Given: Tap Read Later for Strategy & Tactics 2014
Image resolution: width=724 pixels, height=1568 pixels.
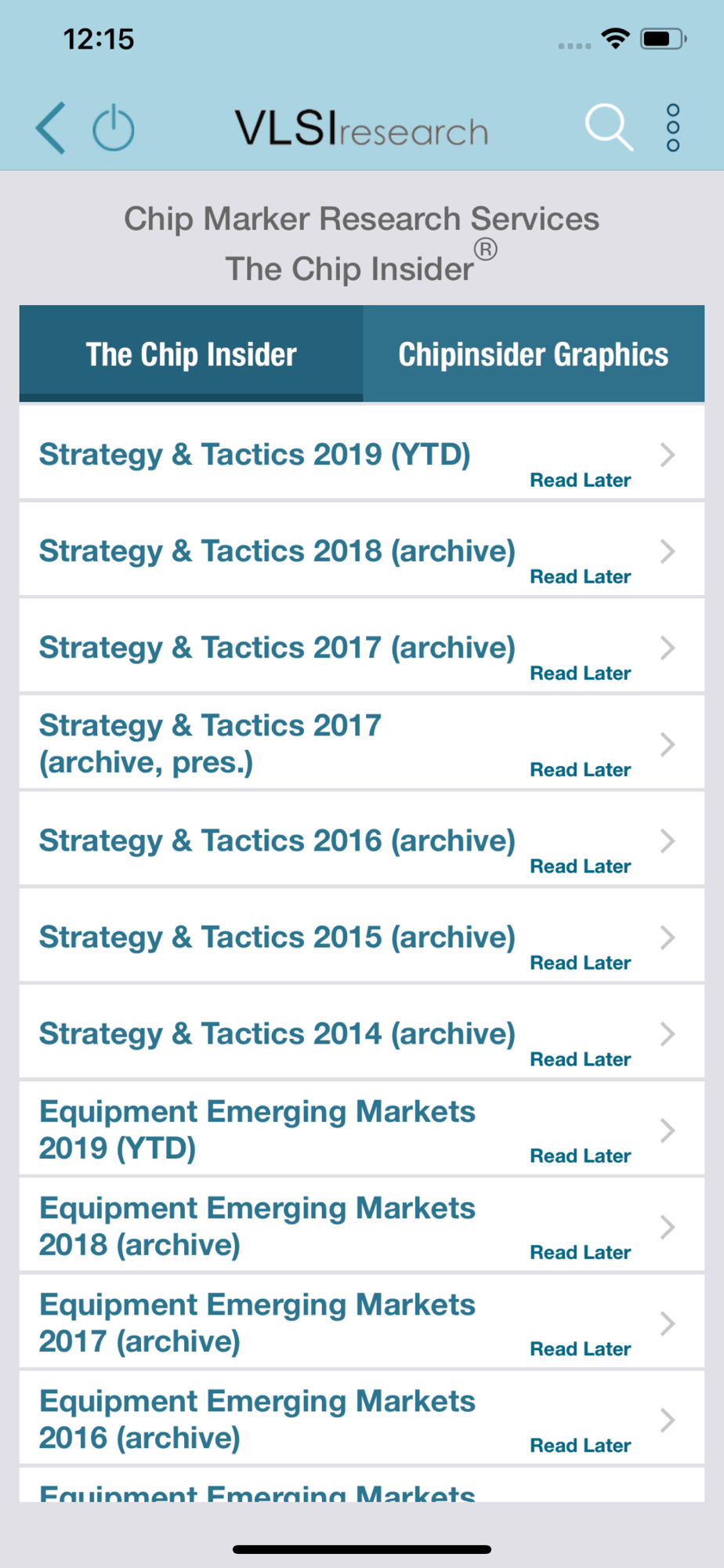Looking at the screenshot, I should tap(581, 1059).
